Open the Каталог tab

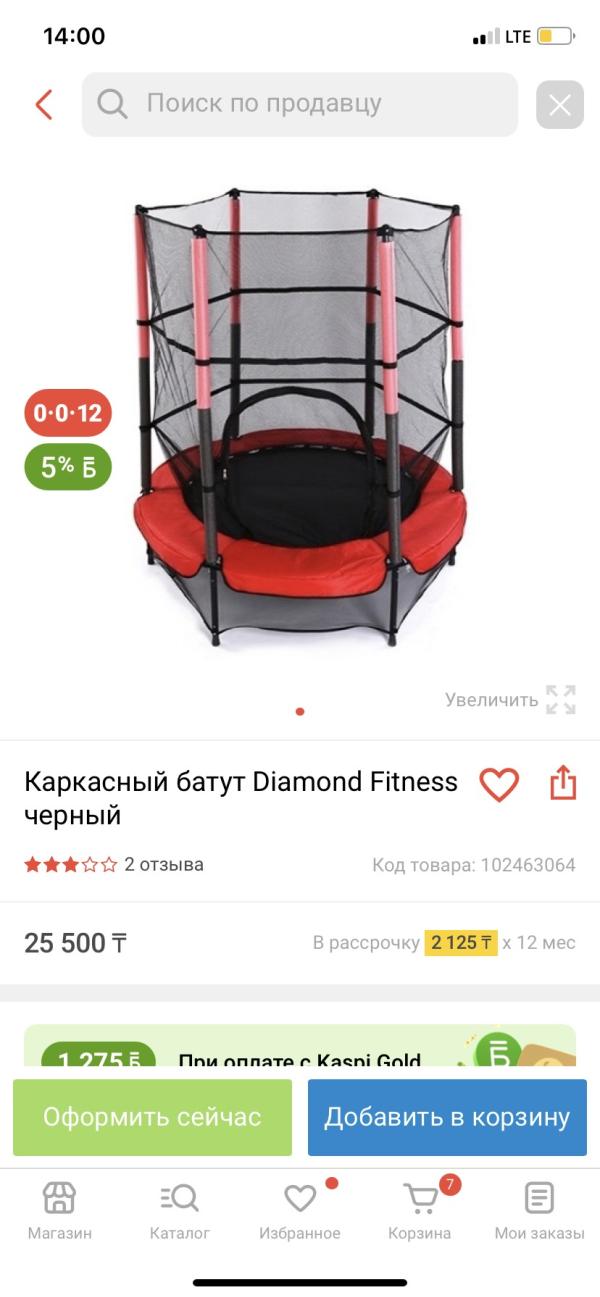pos(180,1210)
